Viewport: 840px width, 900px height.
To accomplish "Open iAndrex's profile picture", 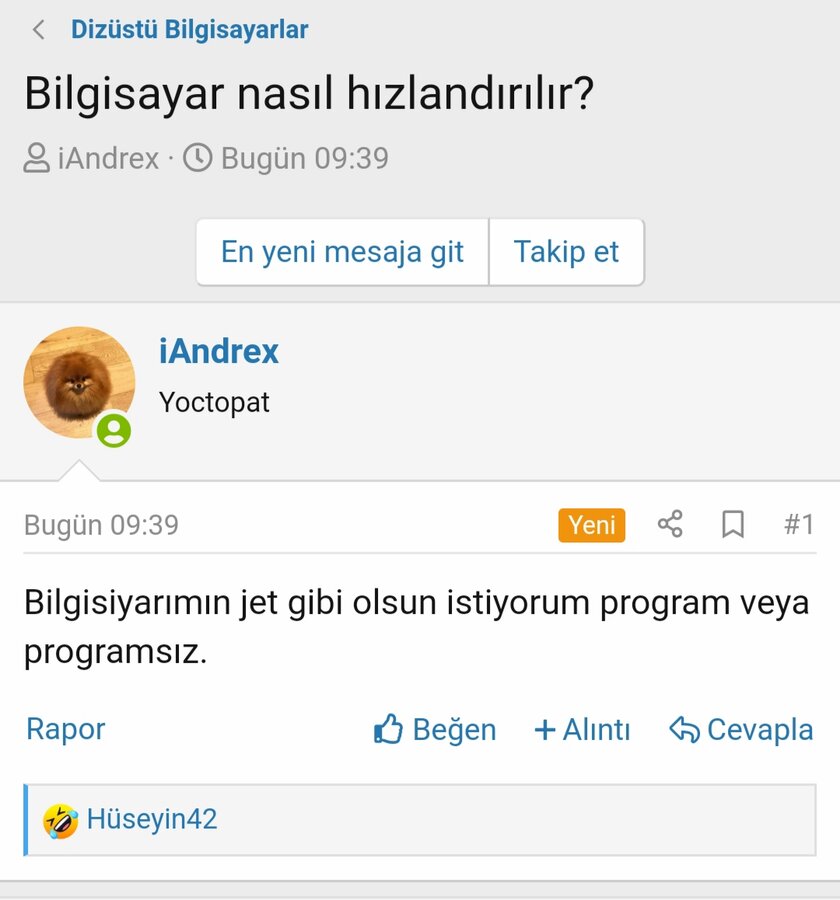I will (x=79, y=382).
